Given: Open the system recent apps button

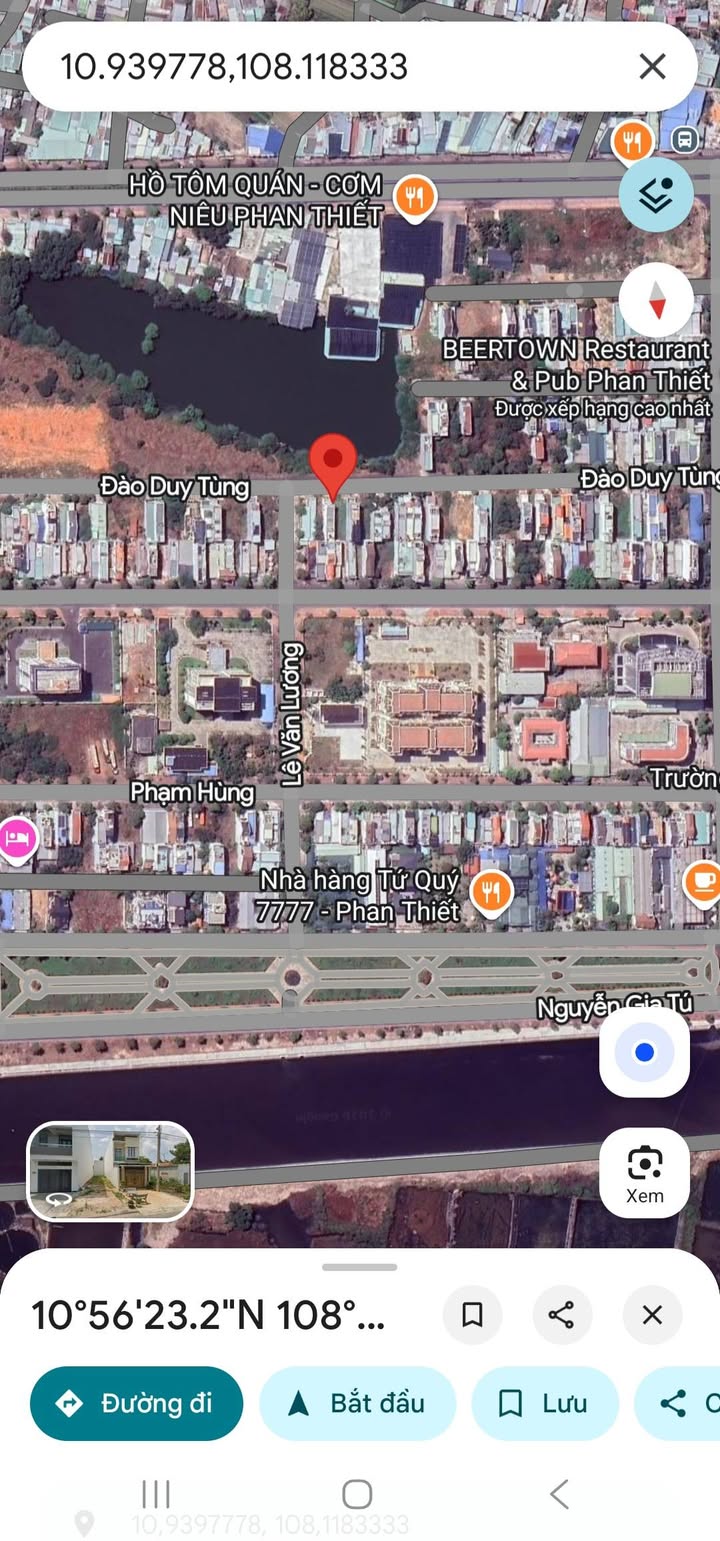Looking at the screenshot, I should 156,1494.
